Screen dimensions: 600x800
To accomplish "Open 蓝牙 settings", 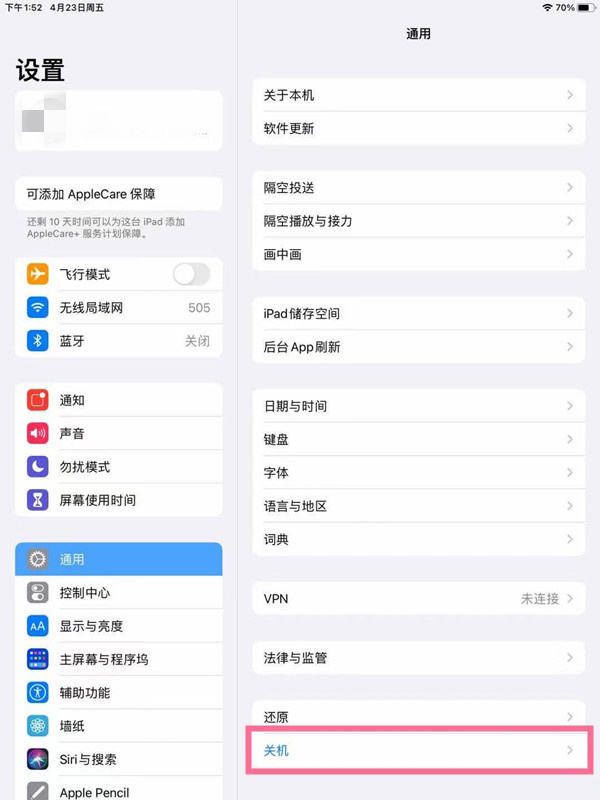I will tap(118, 341).
